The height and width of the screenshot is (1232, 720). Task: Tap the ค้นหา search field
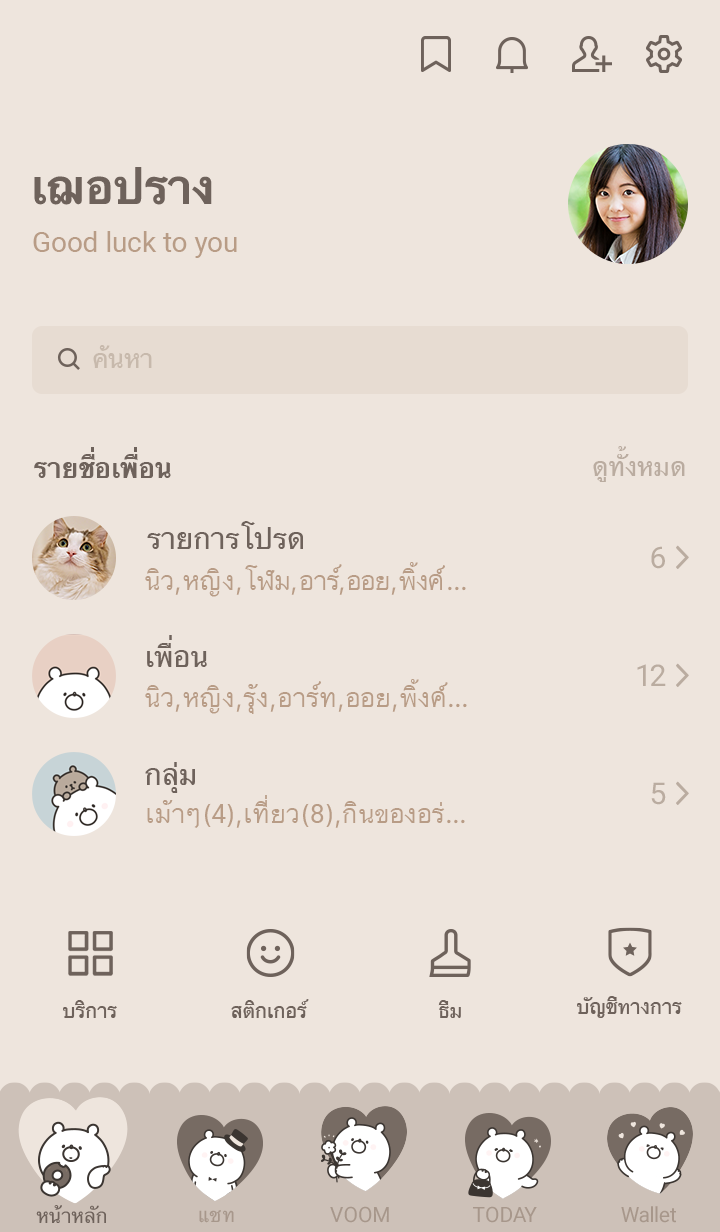pos(360,360)
